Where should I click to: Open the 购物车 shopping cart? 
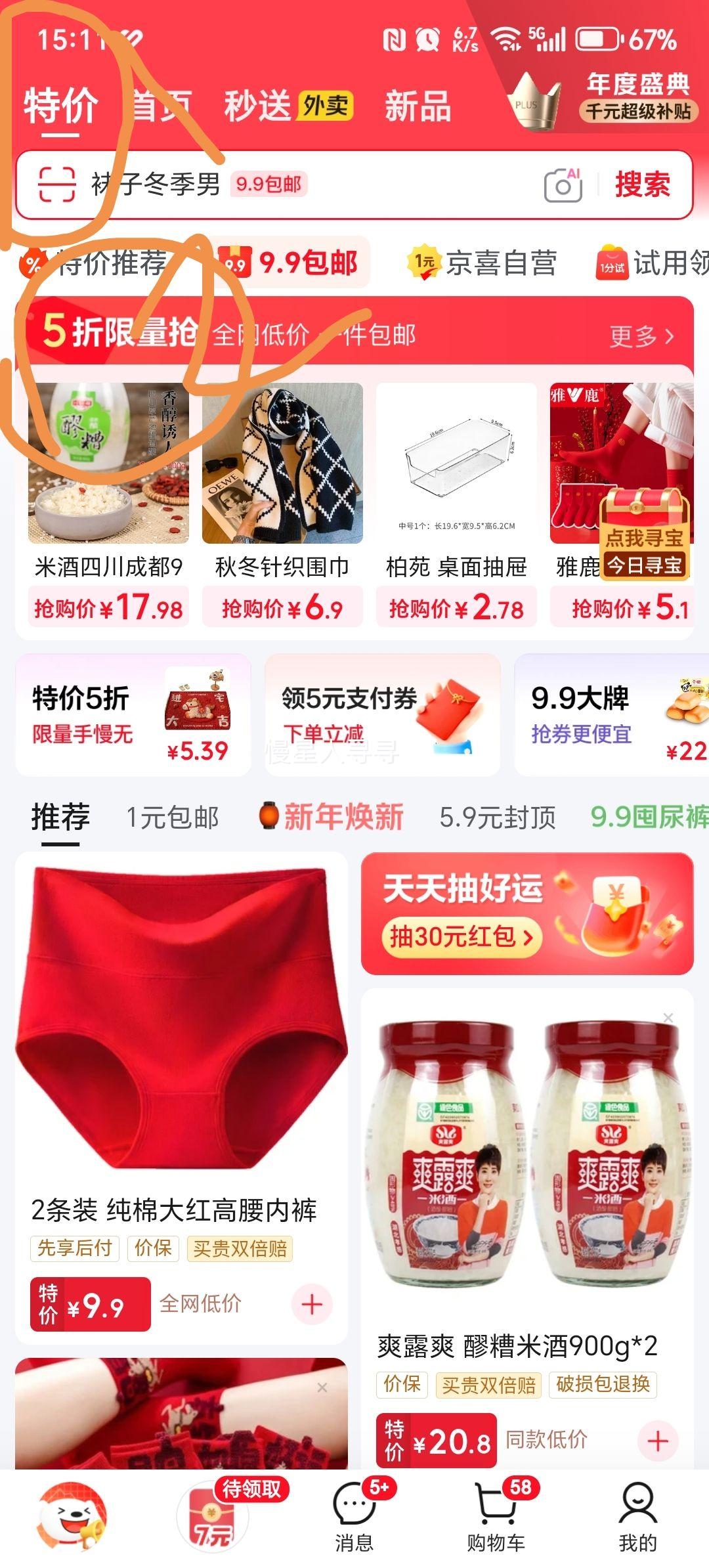click(496, 1510)
